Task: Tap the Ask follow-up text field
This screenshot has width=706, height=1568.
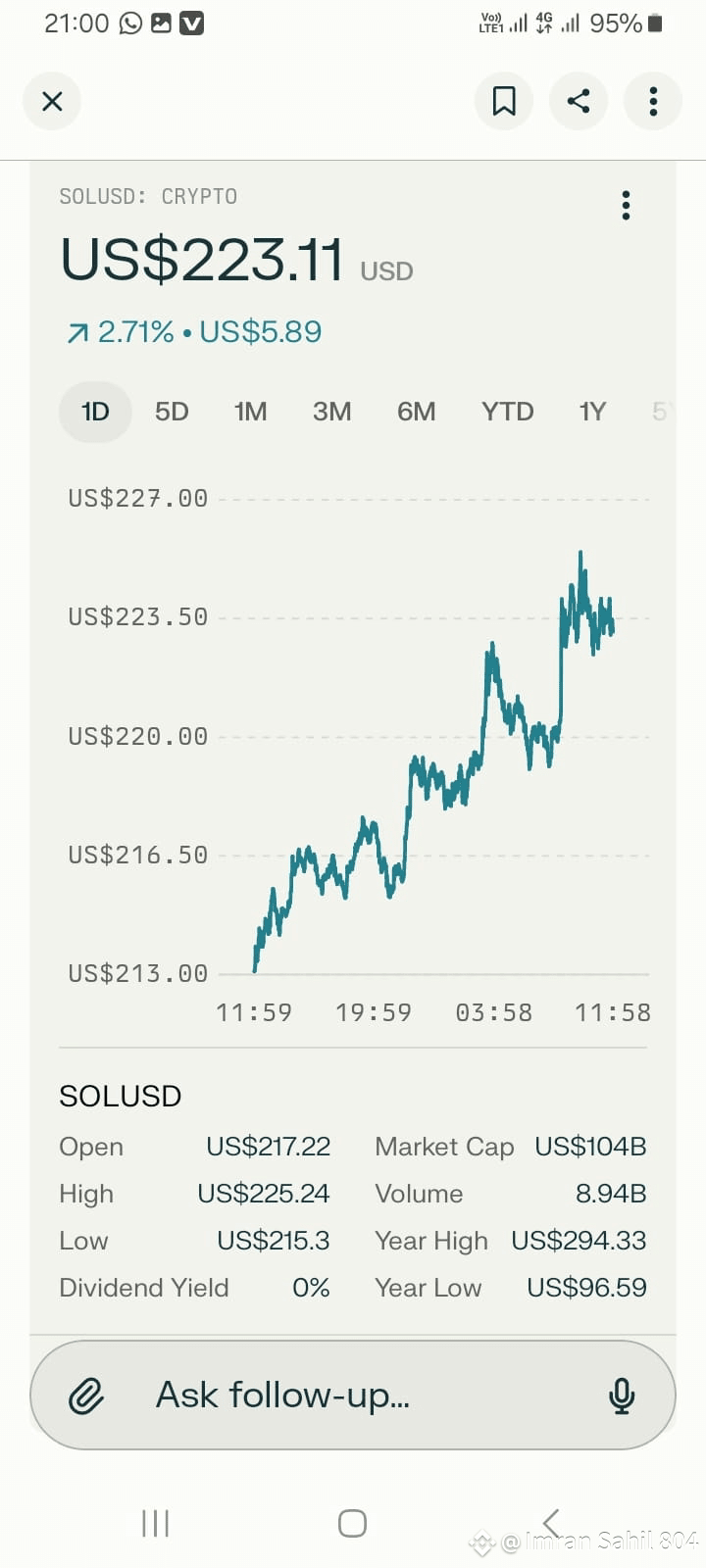Action: point(353,1395)
